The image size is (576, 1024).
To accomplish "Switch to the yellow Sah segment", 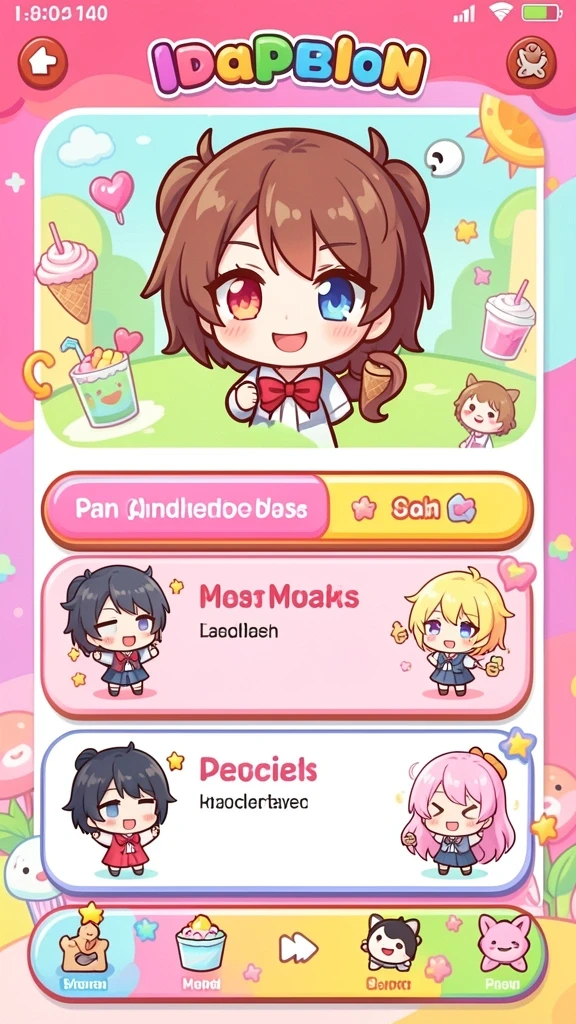I will coord(427,509).
